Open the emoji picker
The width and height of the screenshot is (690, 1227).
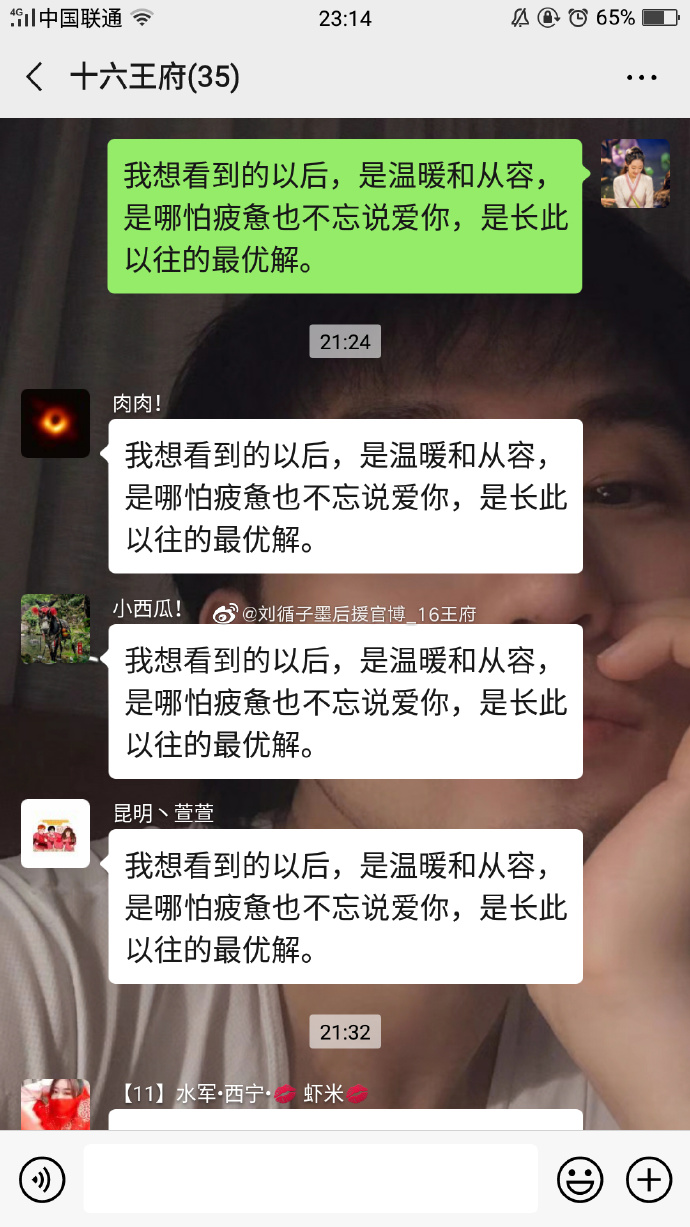tap(580, 1180)
